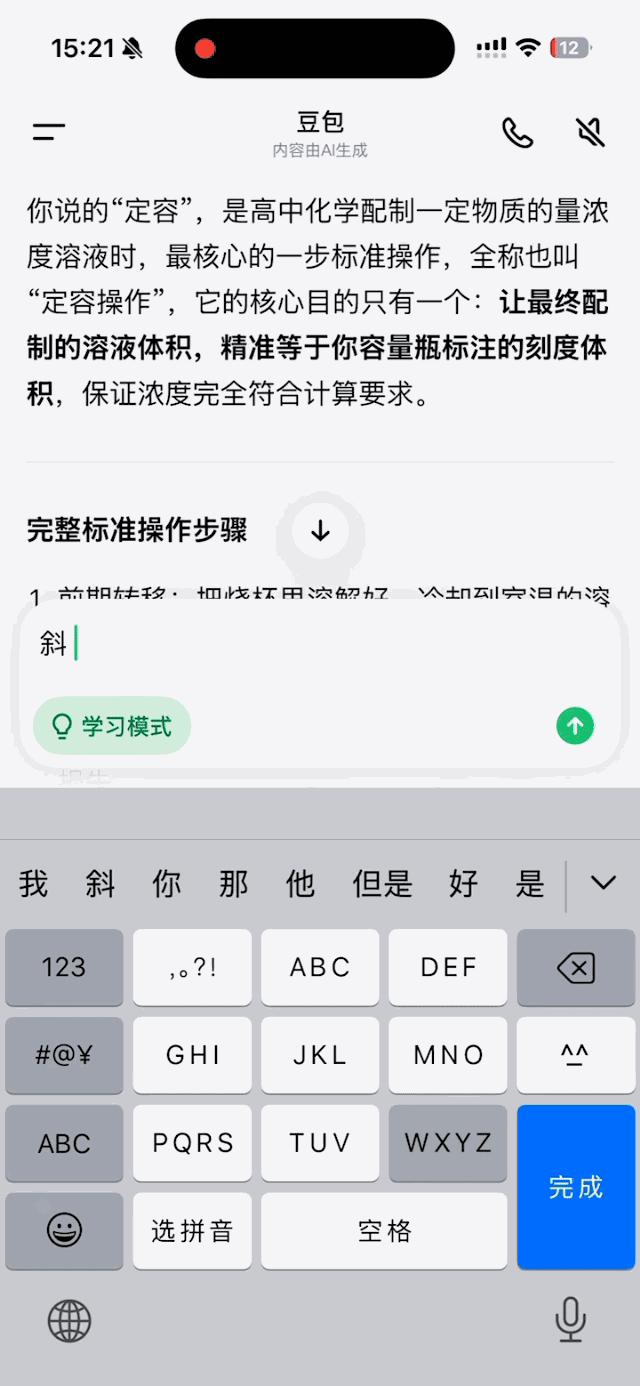This screenshot has height=1386, width=640.
Task: Toggle the muted speaker icon
Action: 591,133
